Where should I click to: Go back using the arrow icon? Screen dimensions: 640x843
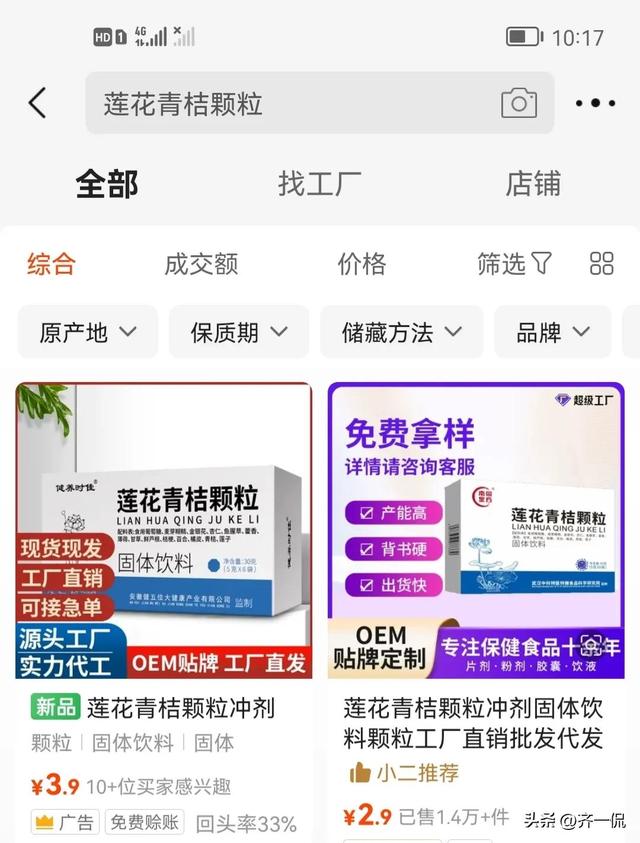tap(38, 103)
